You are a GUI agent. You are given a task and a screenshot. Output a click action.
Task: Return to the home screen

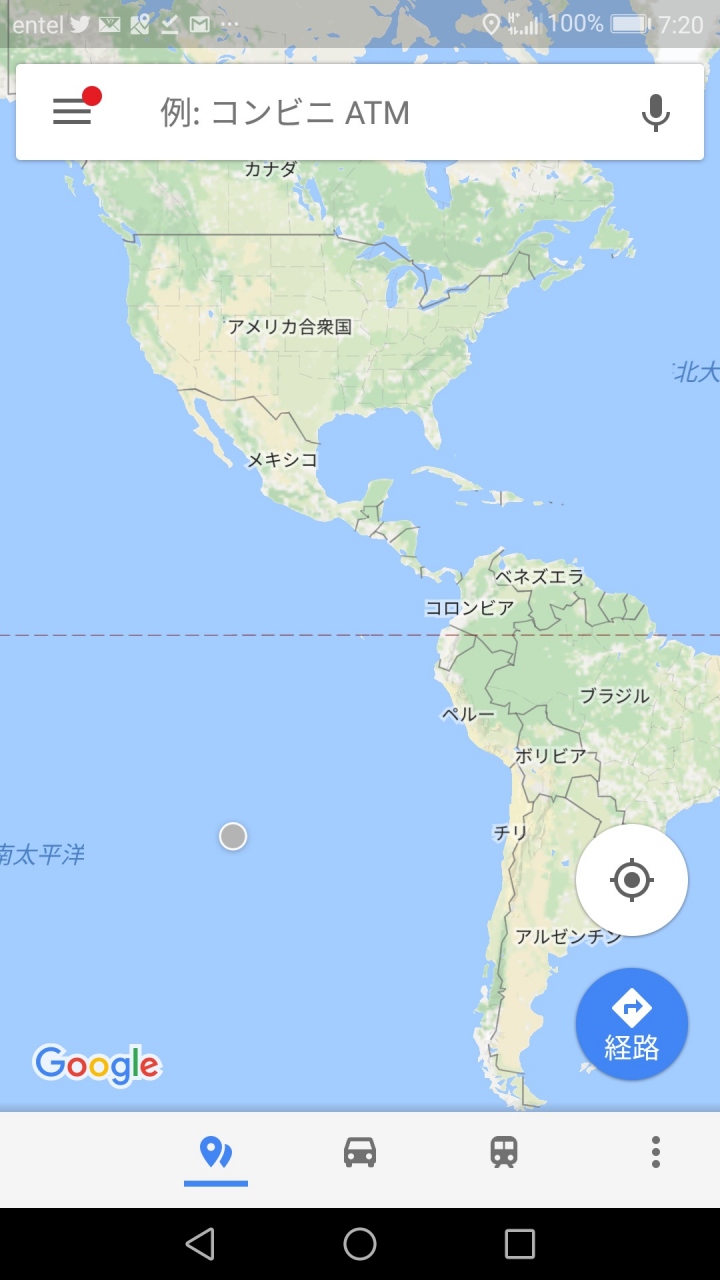pyautogui.click(x=360, y=1244)
